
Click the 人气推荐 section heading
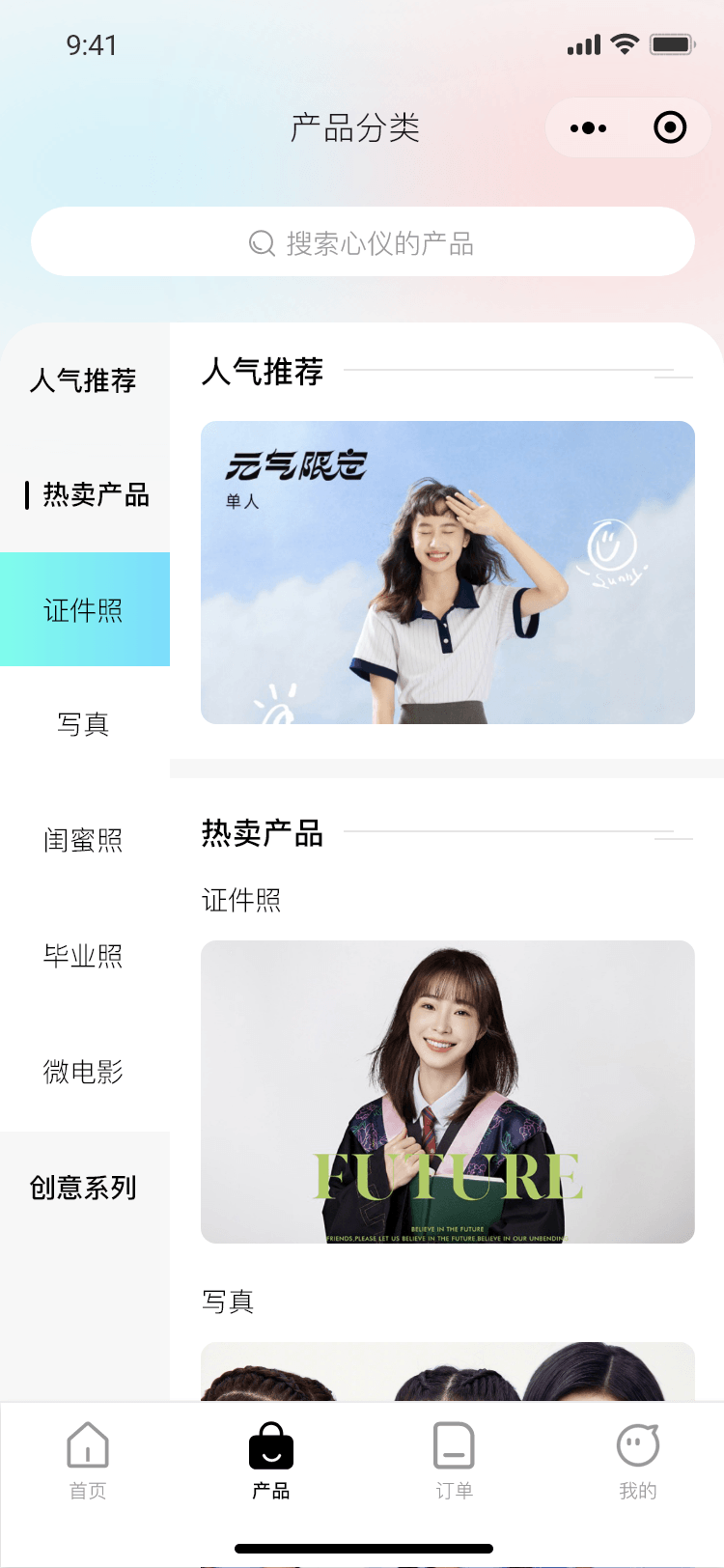265,372
